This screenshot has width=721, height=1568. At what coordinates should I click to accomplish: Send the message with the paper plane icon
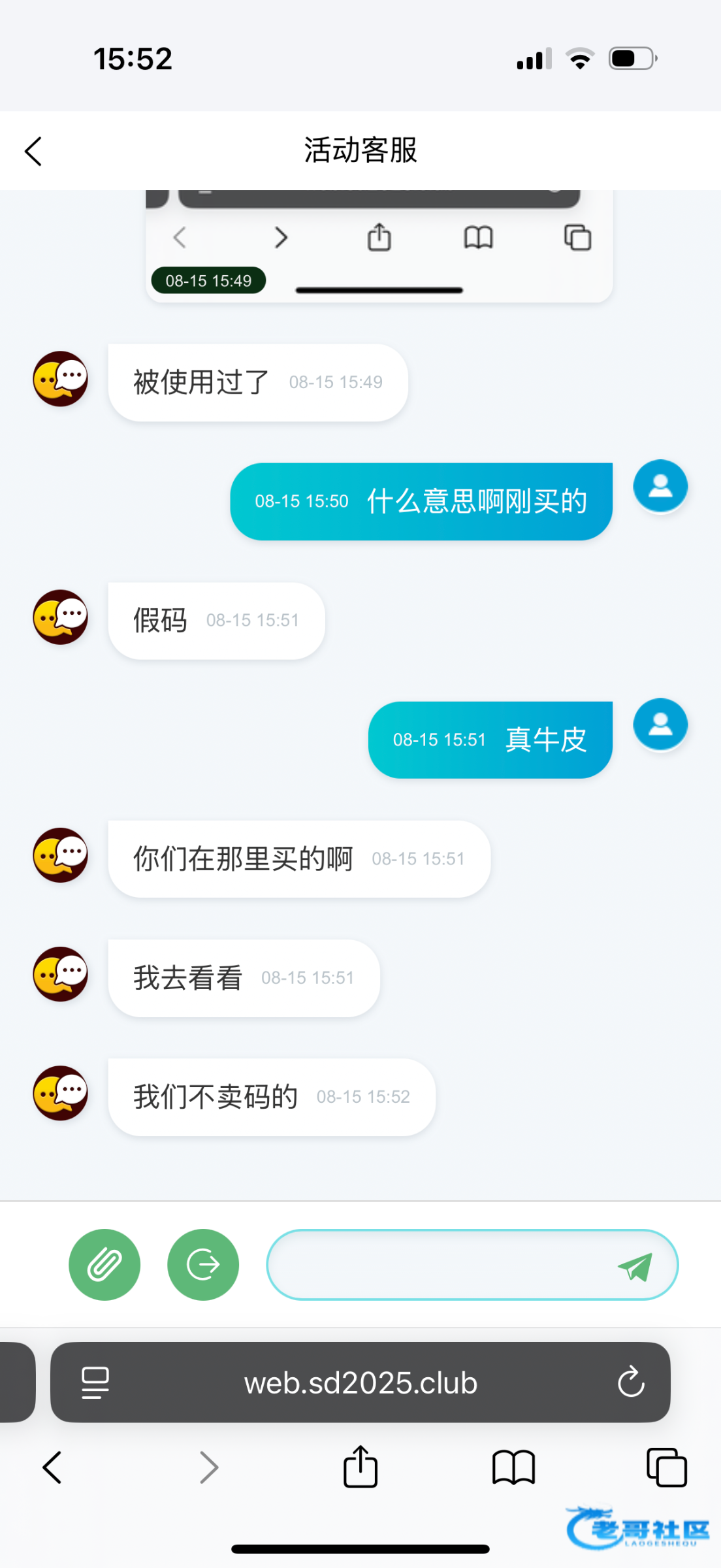[635, 1266]
